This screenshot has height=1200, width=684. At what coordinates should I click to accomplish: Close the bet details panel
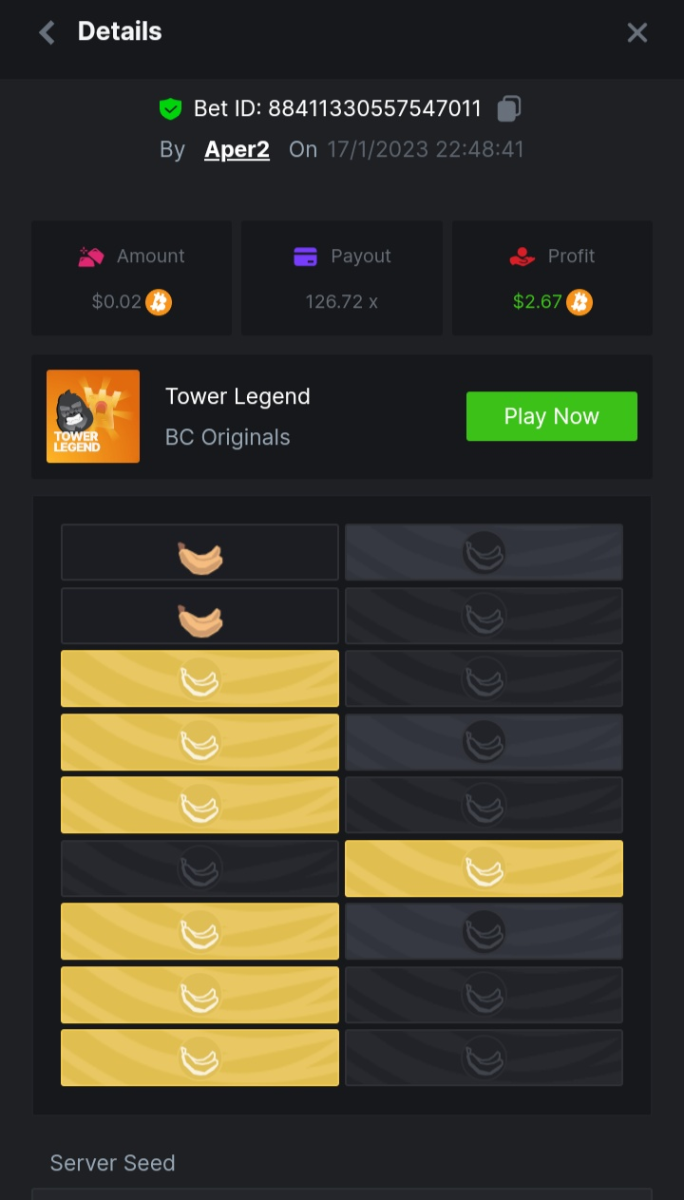click(x=637, y=32)
